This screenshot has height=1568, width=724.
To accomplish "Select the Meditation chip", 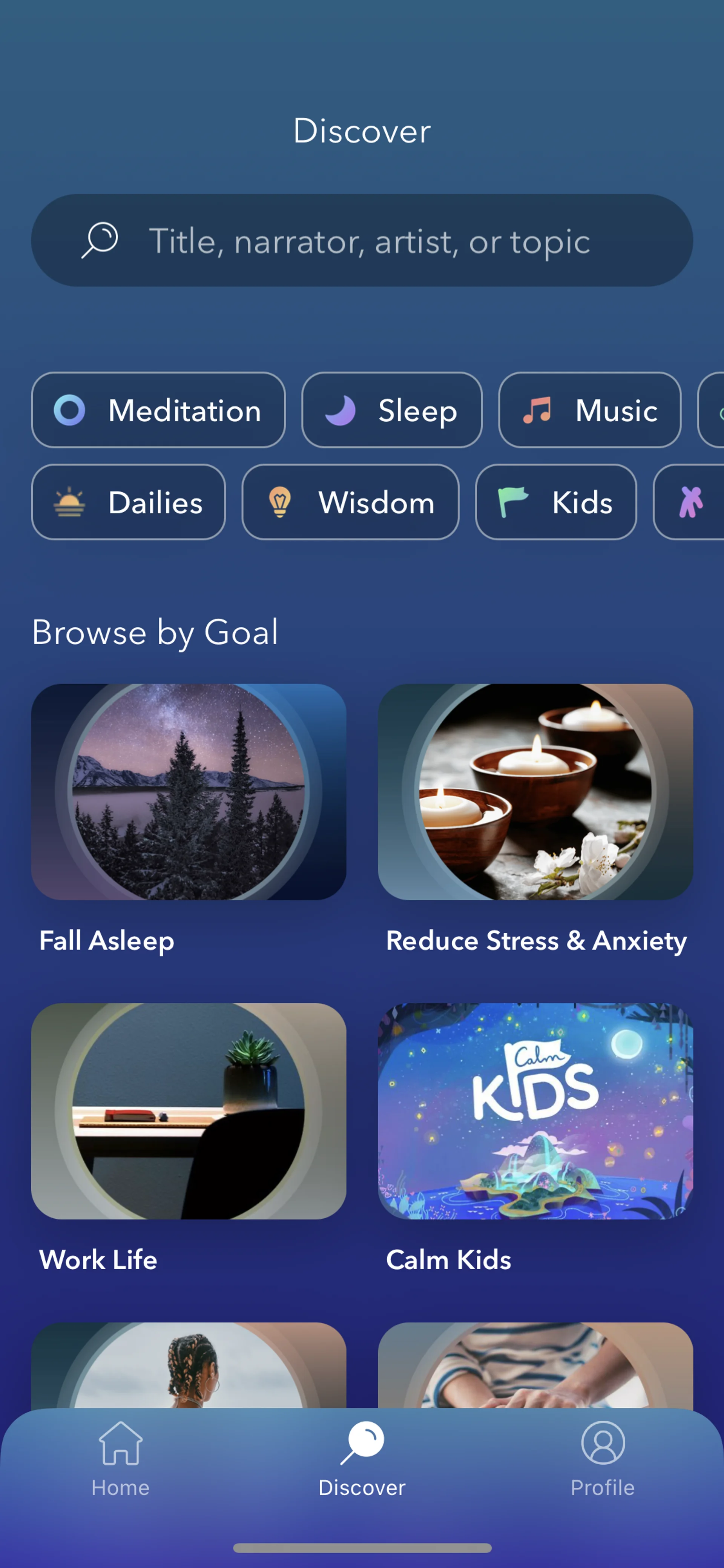I will point(158,410).
